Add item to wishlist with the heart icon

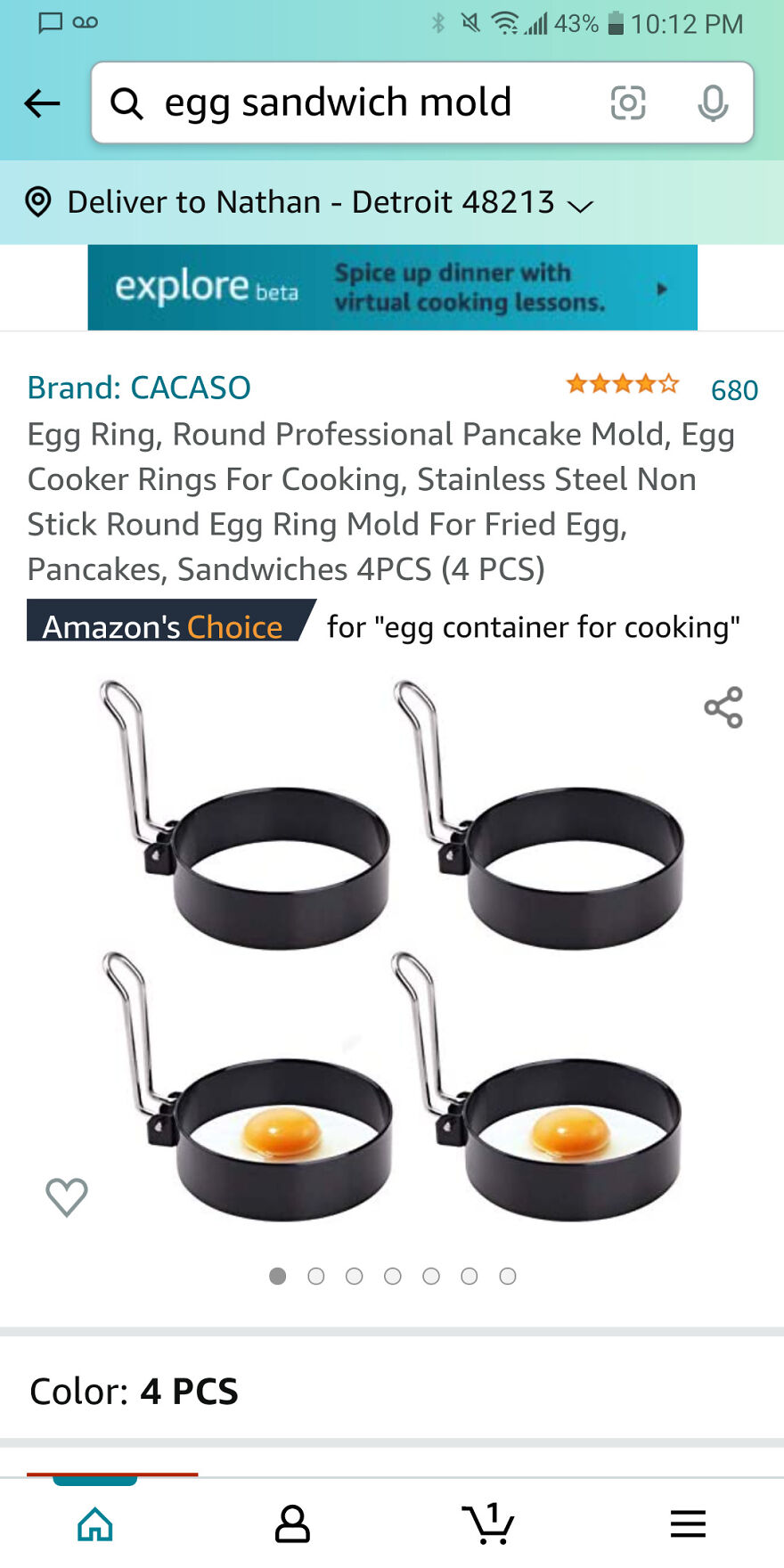(65, 1197)
